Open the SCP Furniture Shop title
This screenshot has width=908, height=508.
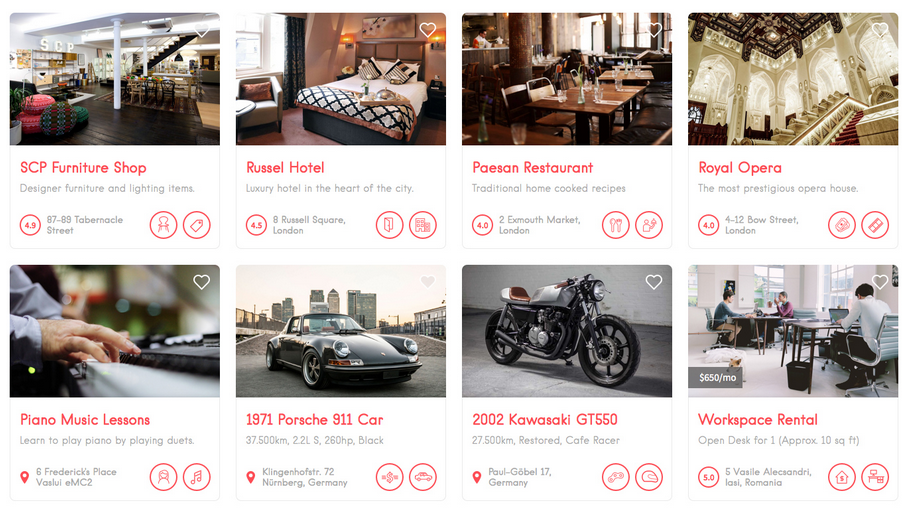click(83, 168)
